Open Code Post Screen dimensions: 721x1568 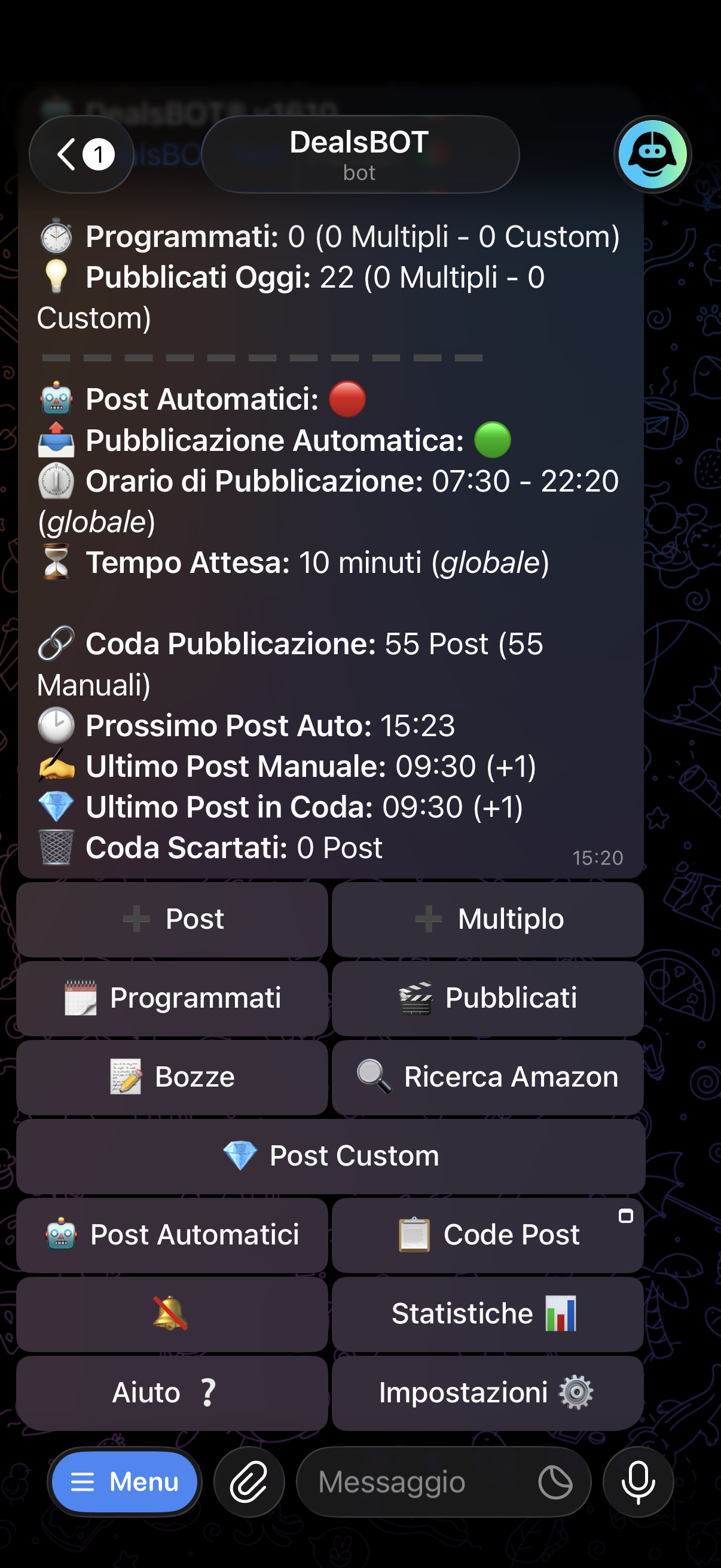coord(487,1235)
